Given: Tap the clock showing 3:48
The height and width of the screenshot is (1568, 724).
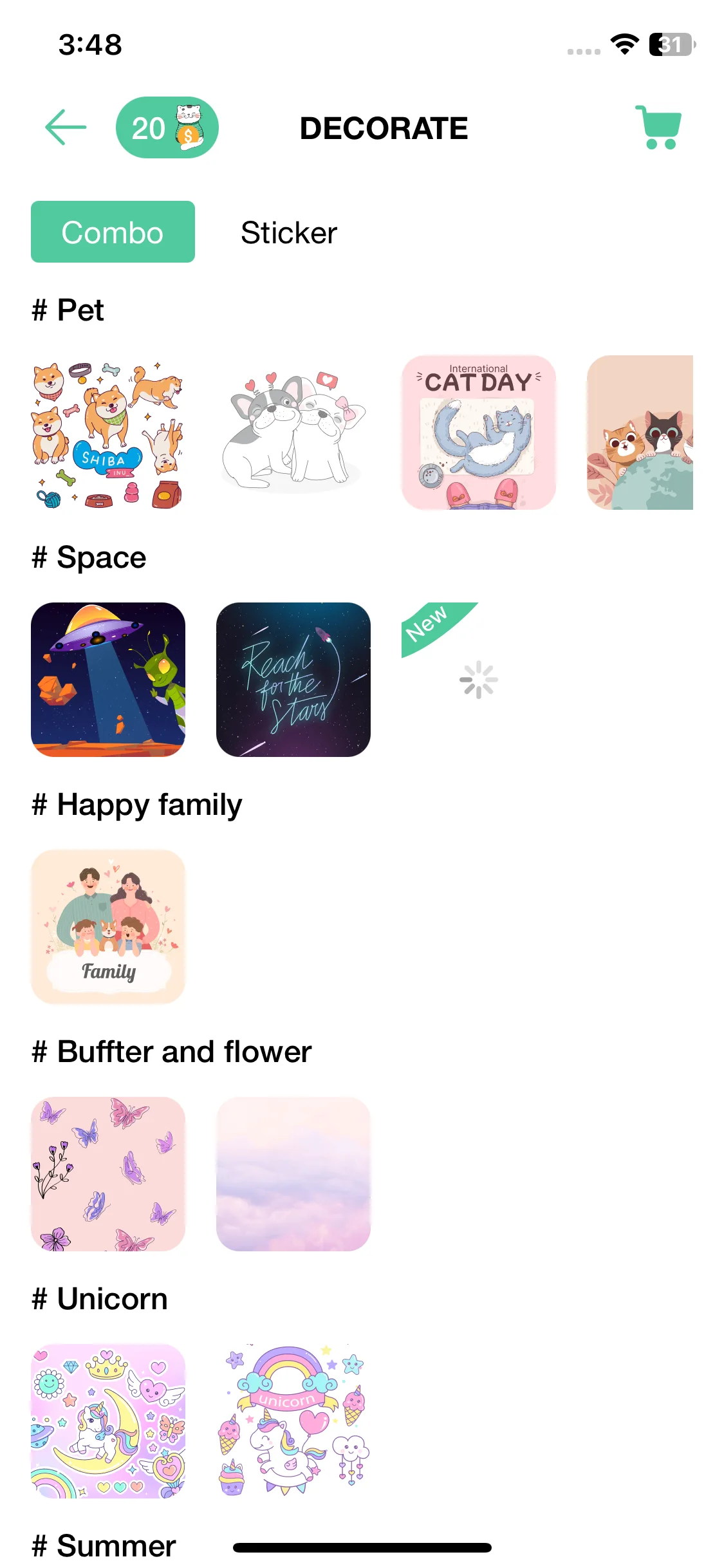Looking at the screenshot, I should coord(90,44).
